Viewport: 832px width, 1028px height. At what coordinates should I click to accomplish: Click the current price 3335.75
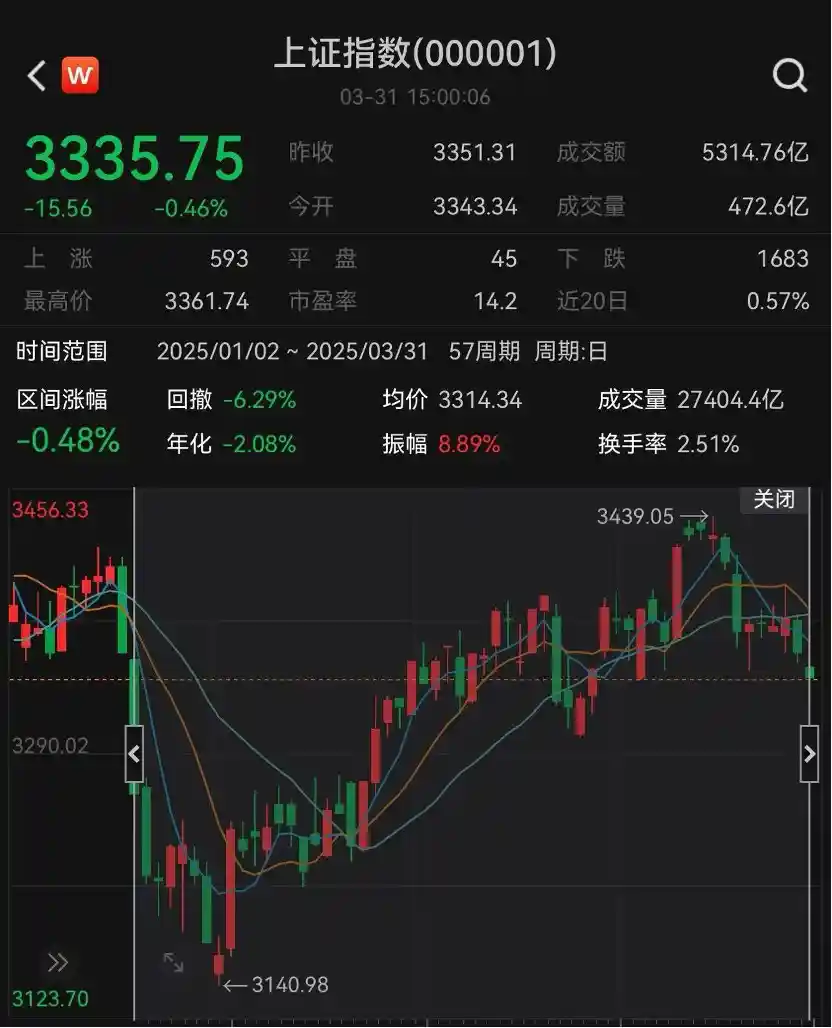point(135,155)
